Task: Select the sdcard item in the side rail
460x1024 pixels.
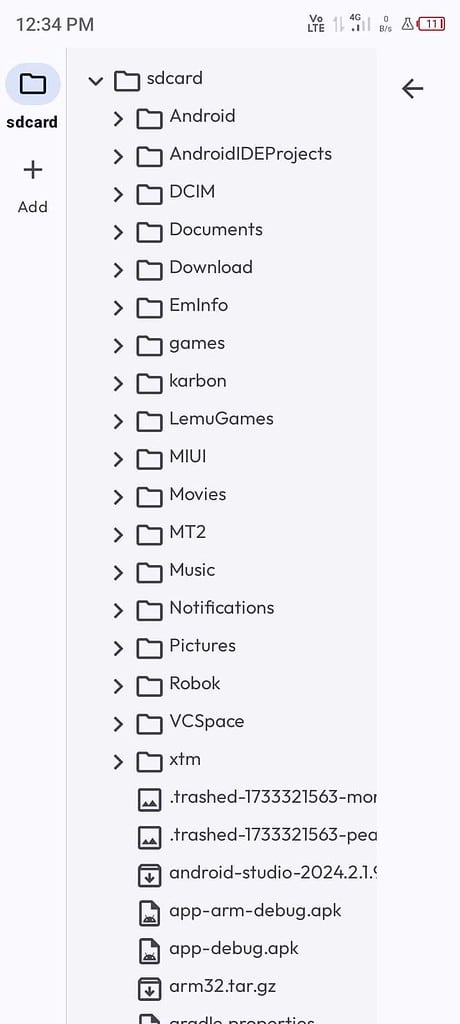Action: [x=33, y=97]
